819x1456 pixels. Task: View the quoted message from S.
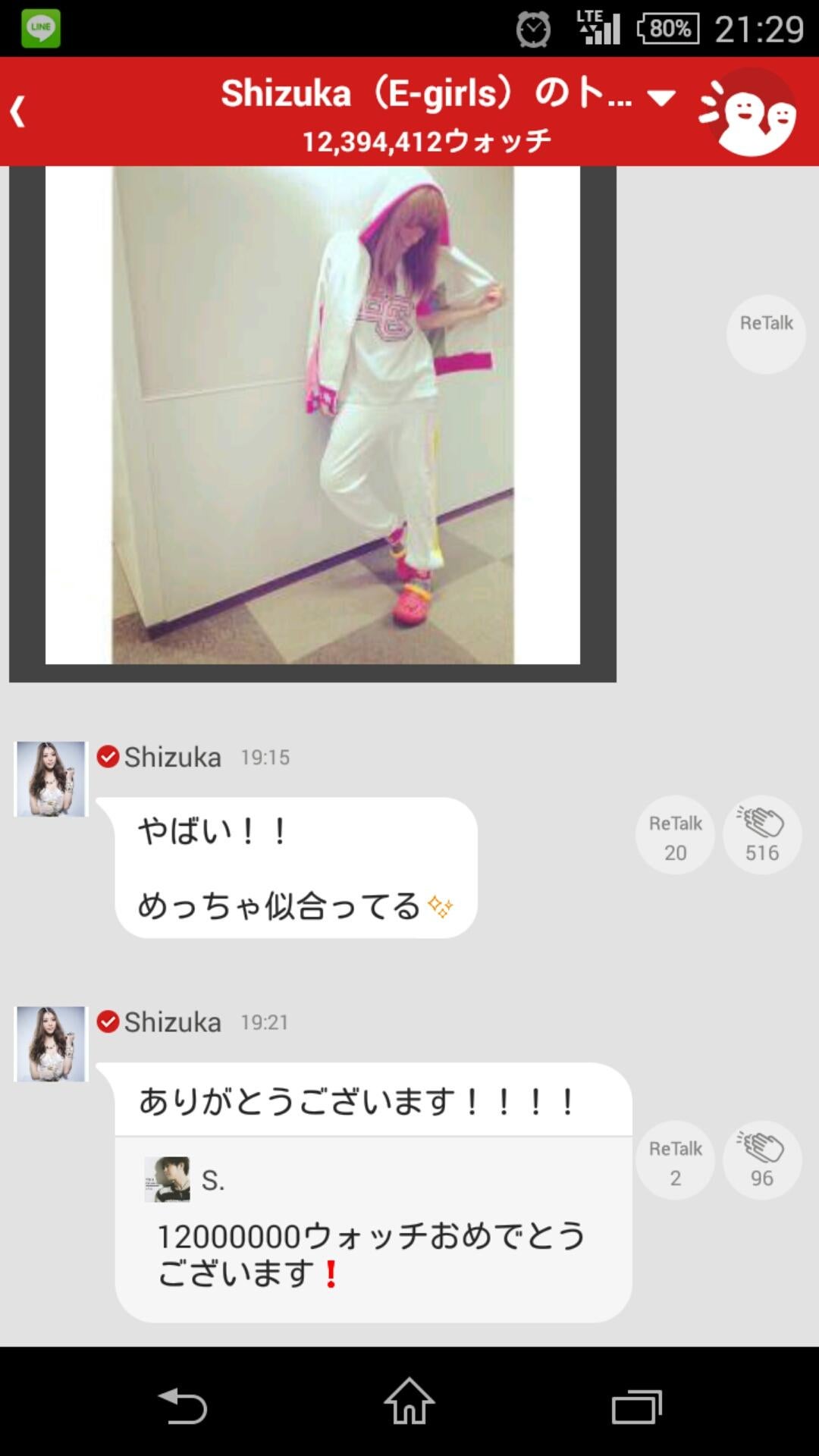pyautogui.click(x=372, y=1228)
